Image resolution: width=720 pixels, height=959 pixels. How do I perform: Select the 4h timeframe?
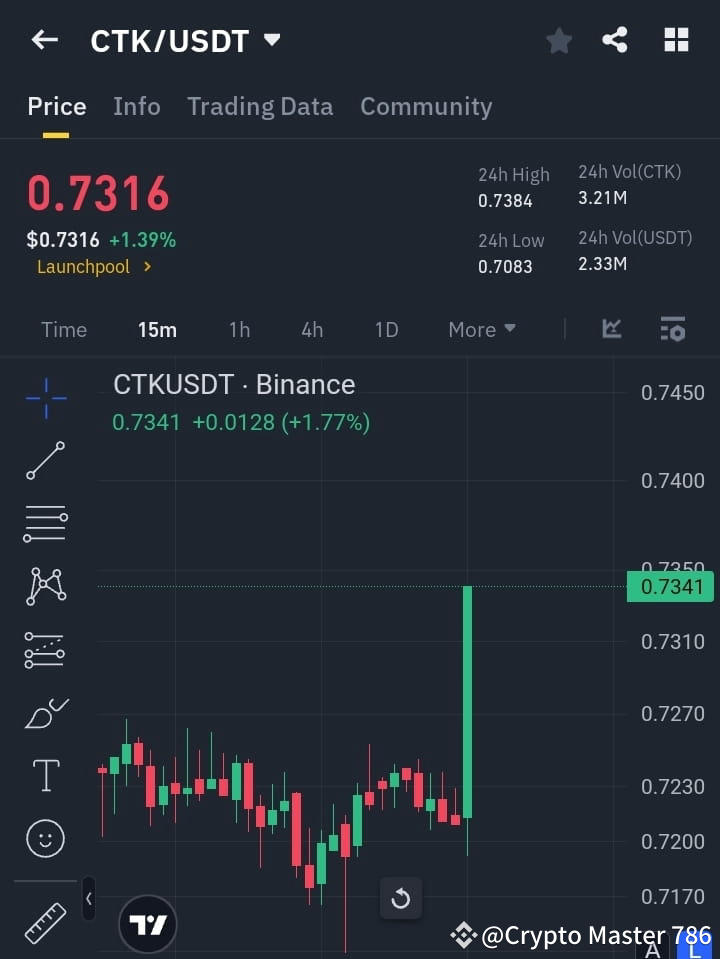click(311, 329)
